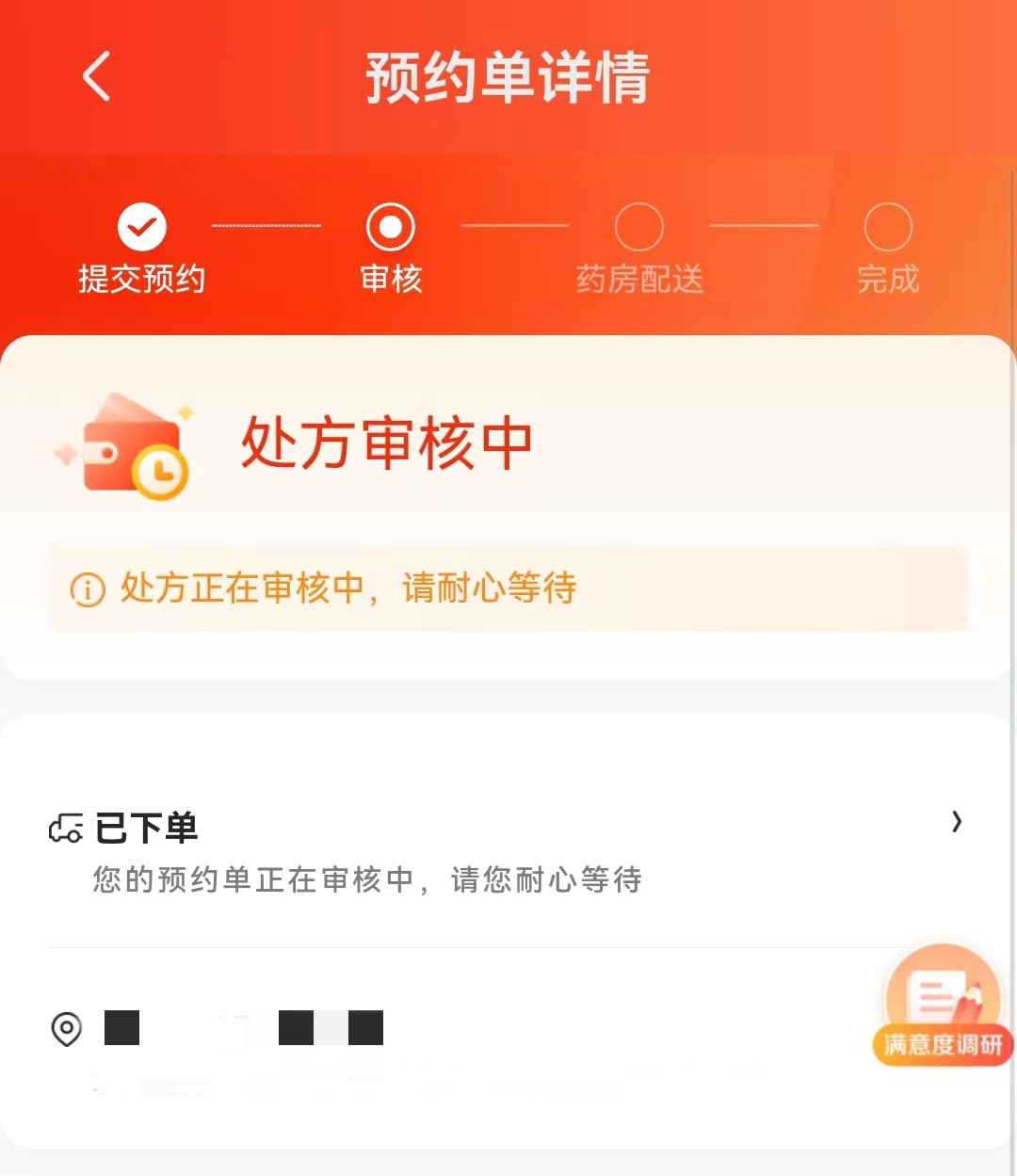Select the 药房配送 progress step
1017x1176 pixels.
click(638, 279)
